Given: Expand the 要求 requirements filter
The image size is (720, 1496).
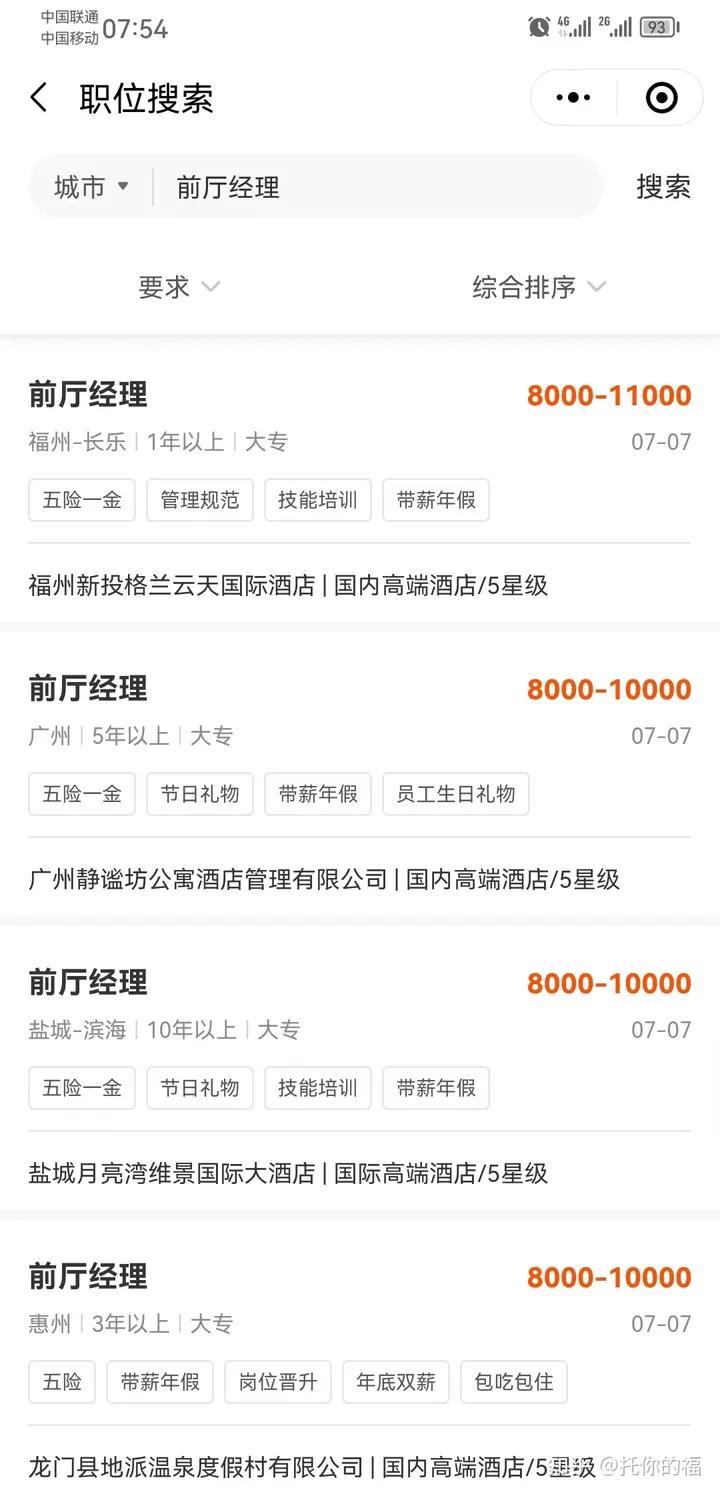Looking at the screenshot, I should pyautogui.click(x=178, y=287).
